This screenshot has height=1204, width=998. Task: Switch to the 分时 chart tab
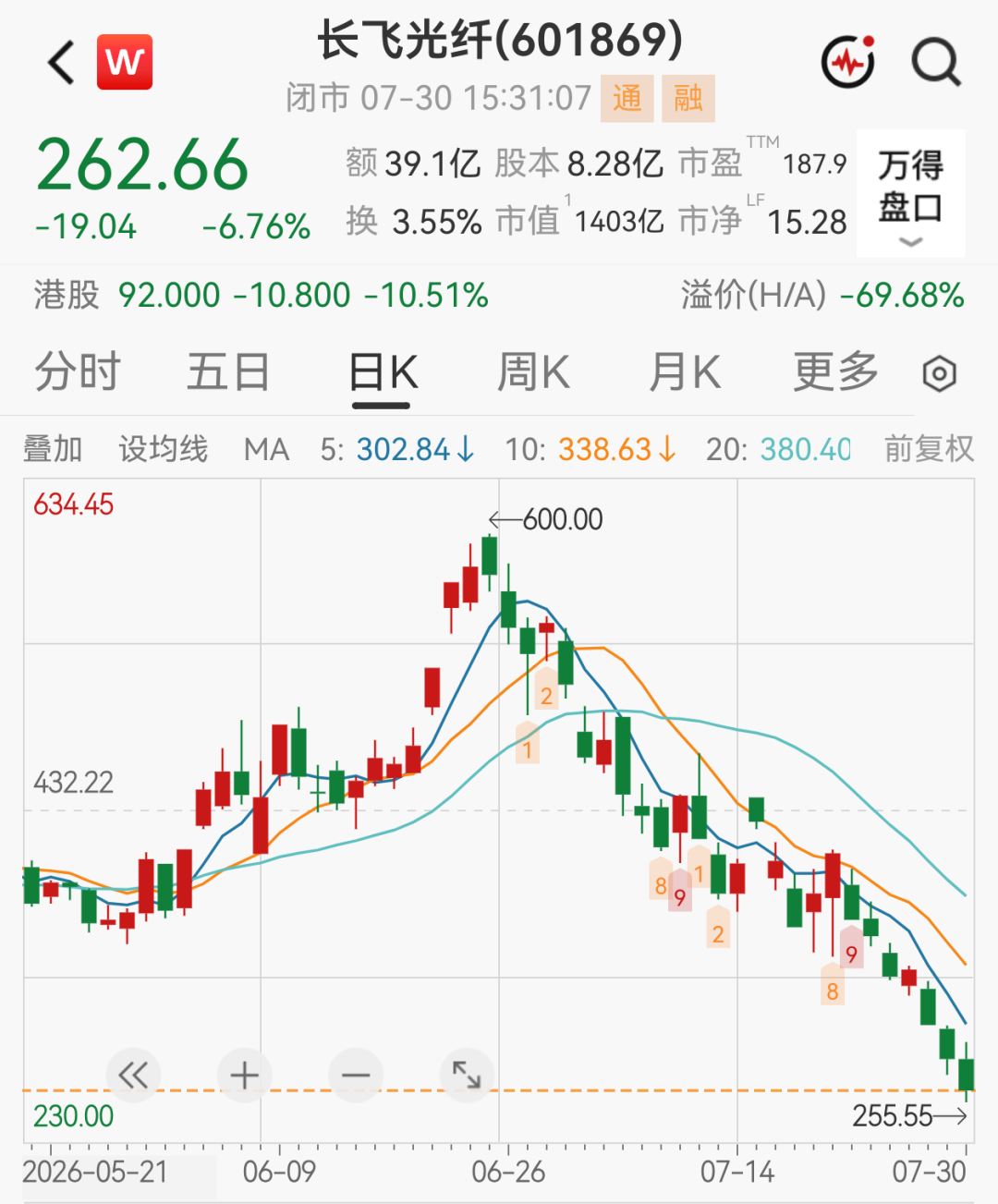(78, 372)
